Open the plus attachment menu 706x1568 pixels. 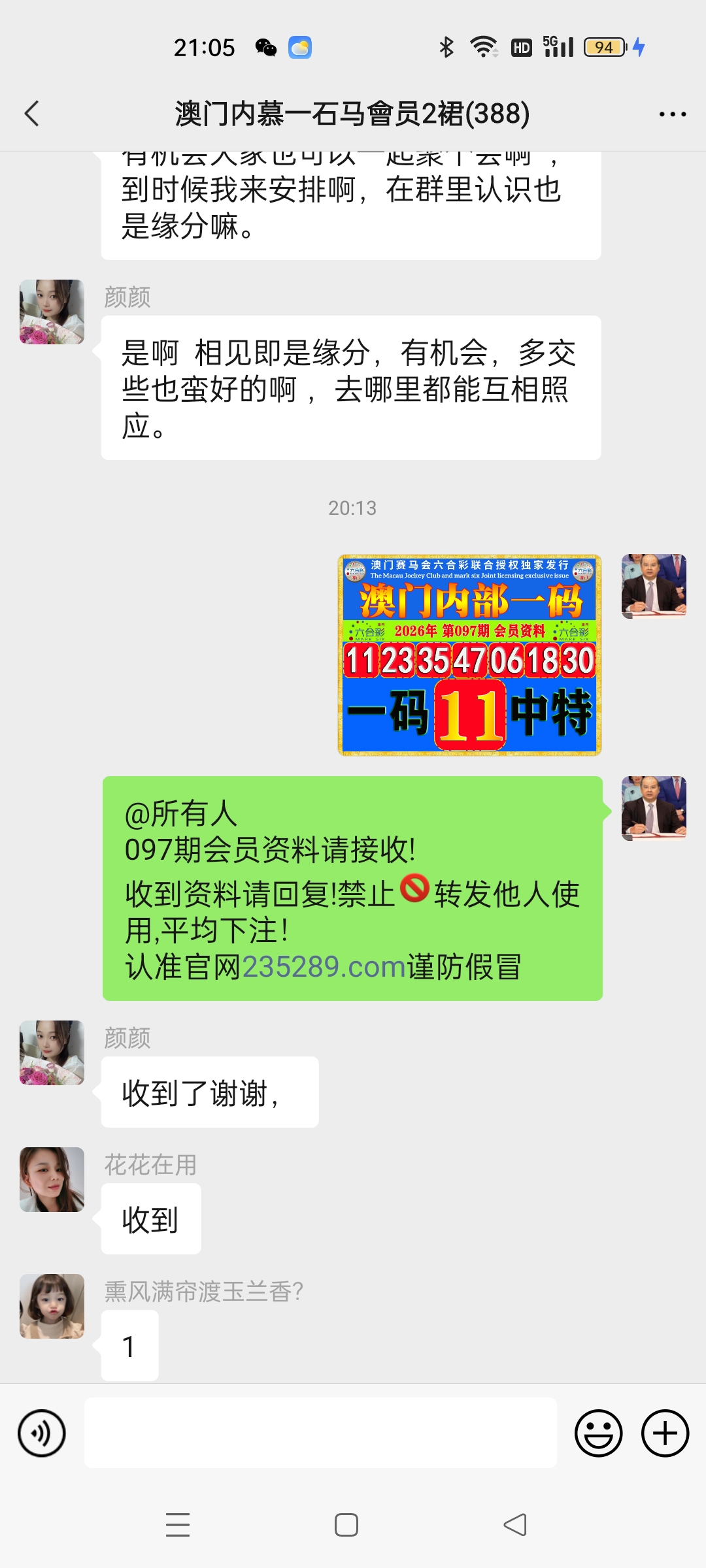pyautogui.click(x=665, y=1433)
